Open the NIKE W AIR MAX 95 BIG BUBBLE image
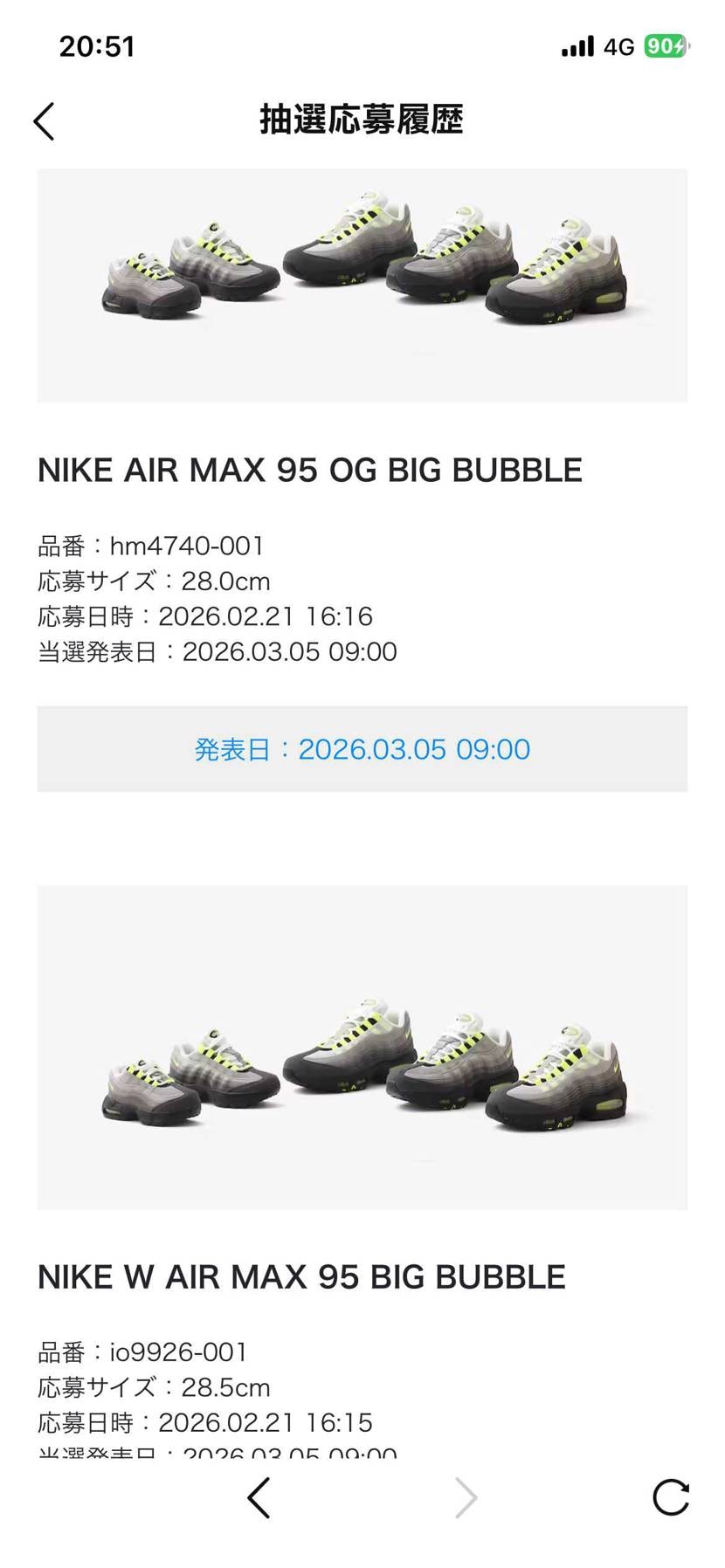The image size is (725, 1568). pyautogui.click(x=362, y=1048)
